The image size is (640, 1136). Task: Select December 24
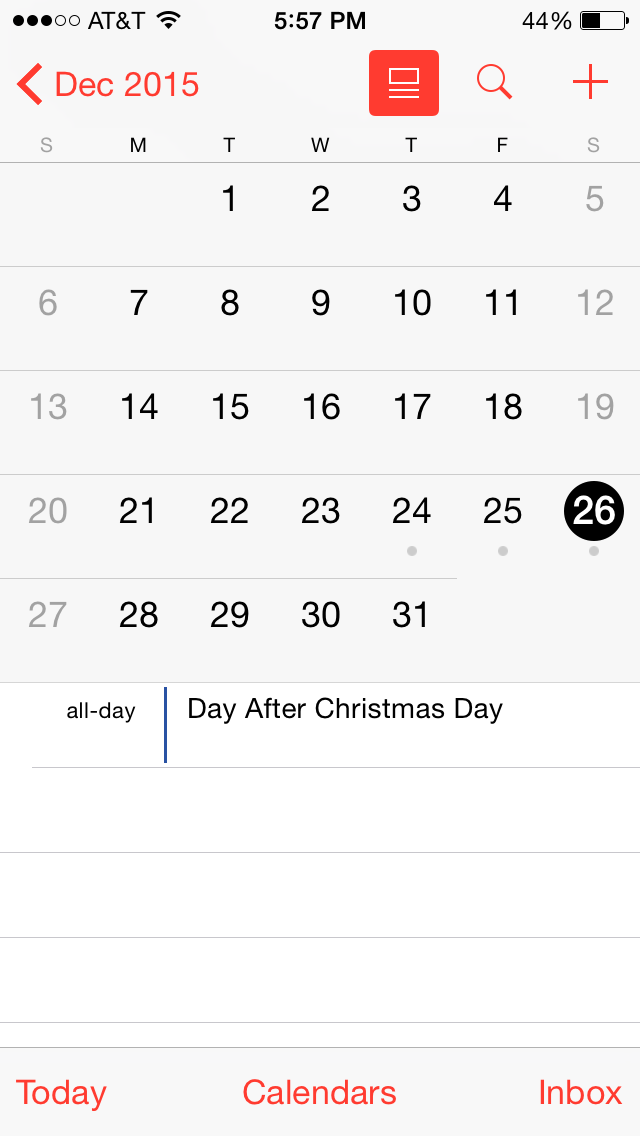[x=411, y=511]
